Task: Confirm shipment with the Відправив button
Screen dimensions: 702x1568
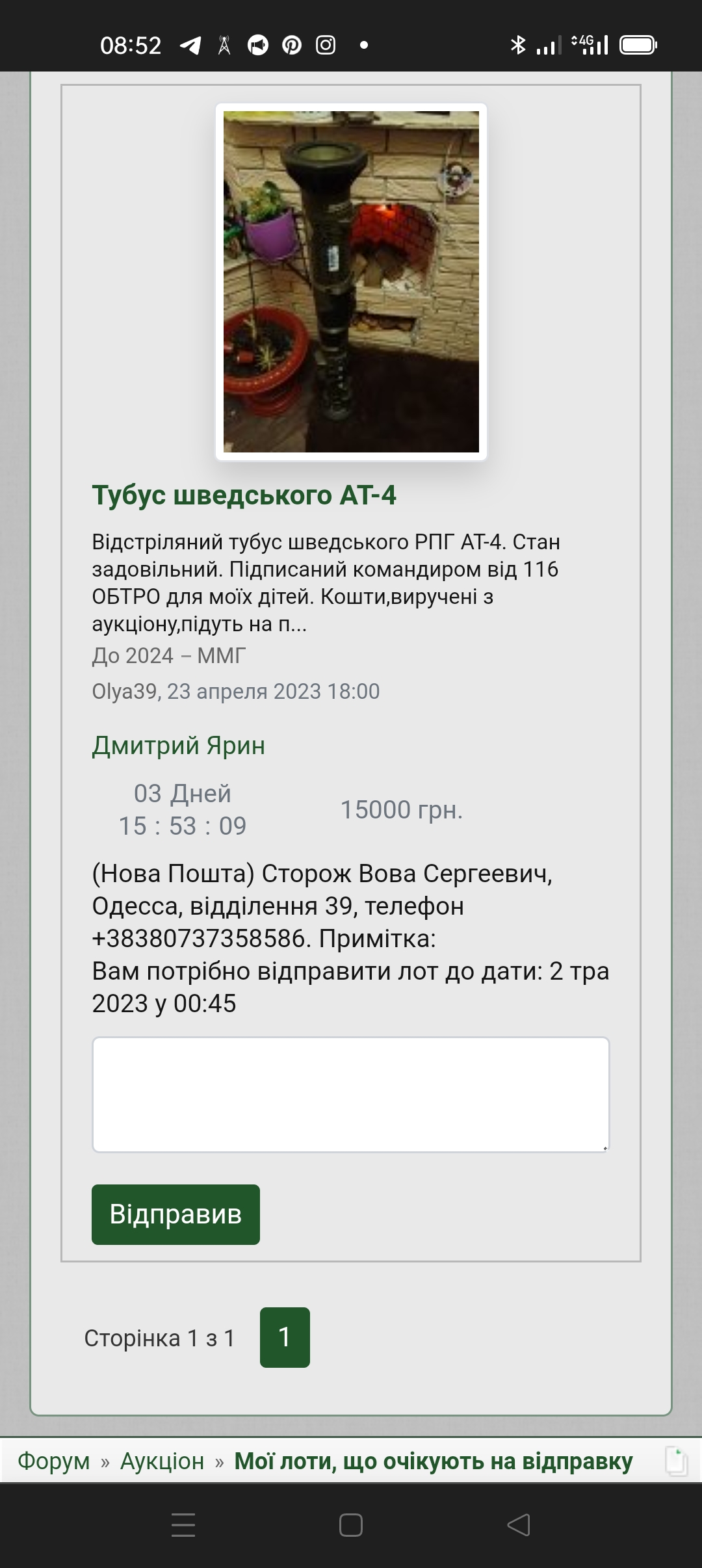Action: 175,1214
